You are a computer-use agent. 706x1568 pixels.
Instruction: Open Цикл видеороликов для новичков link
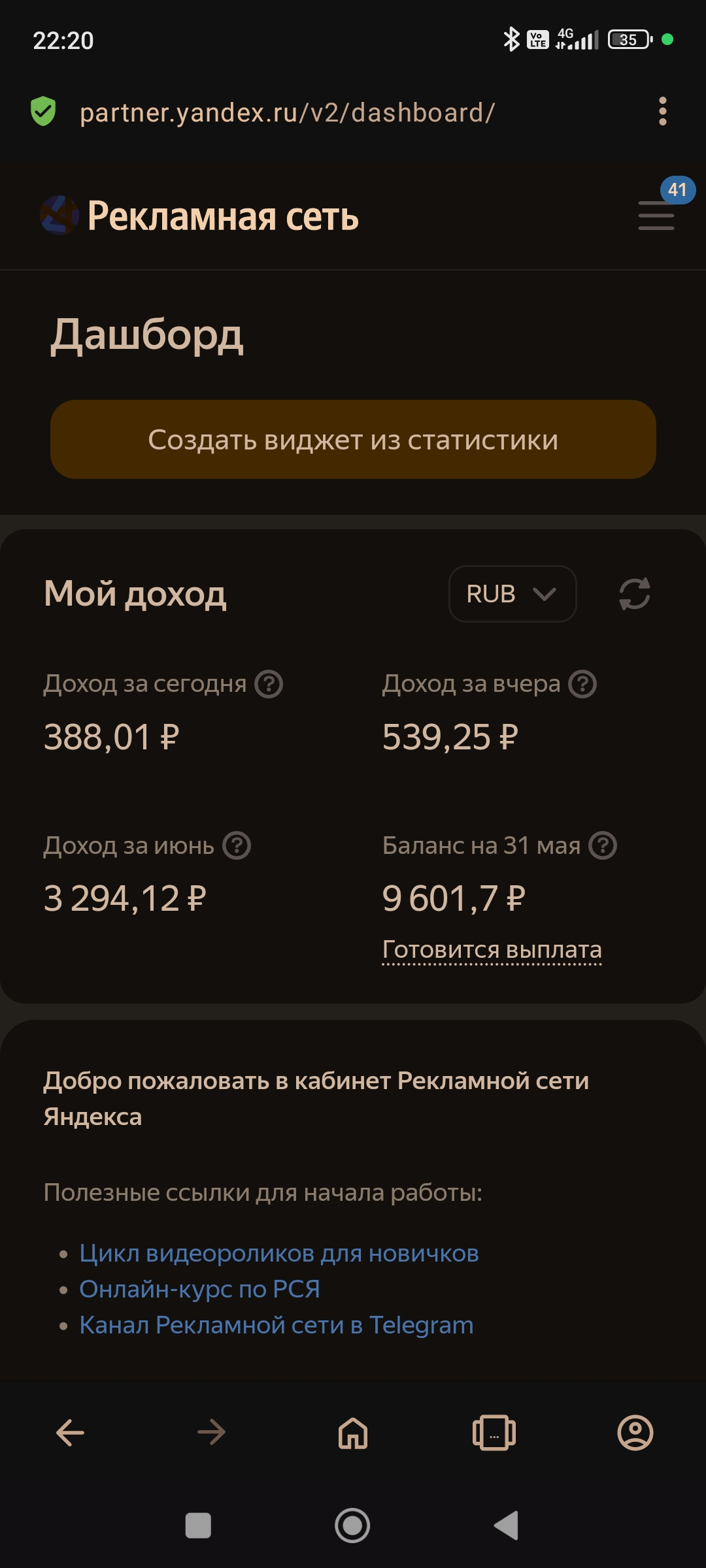279,1253
